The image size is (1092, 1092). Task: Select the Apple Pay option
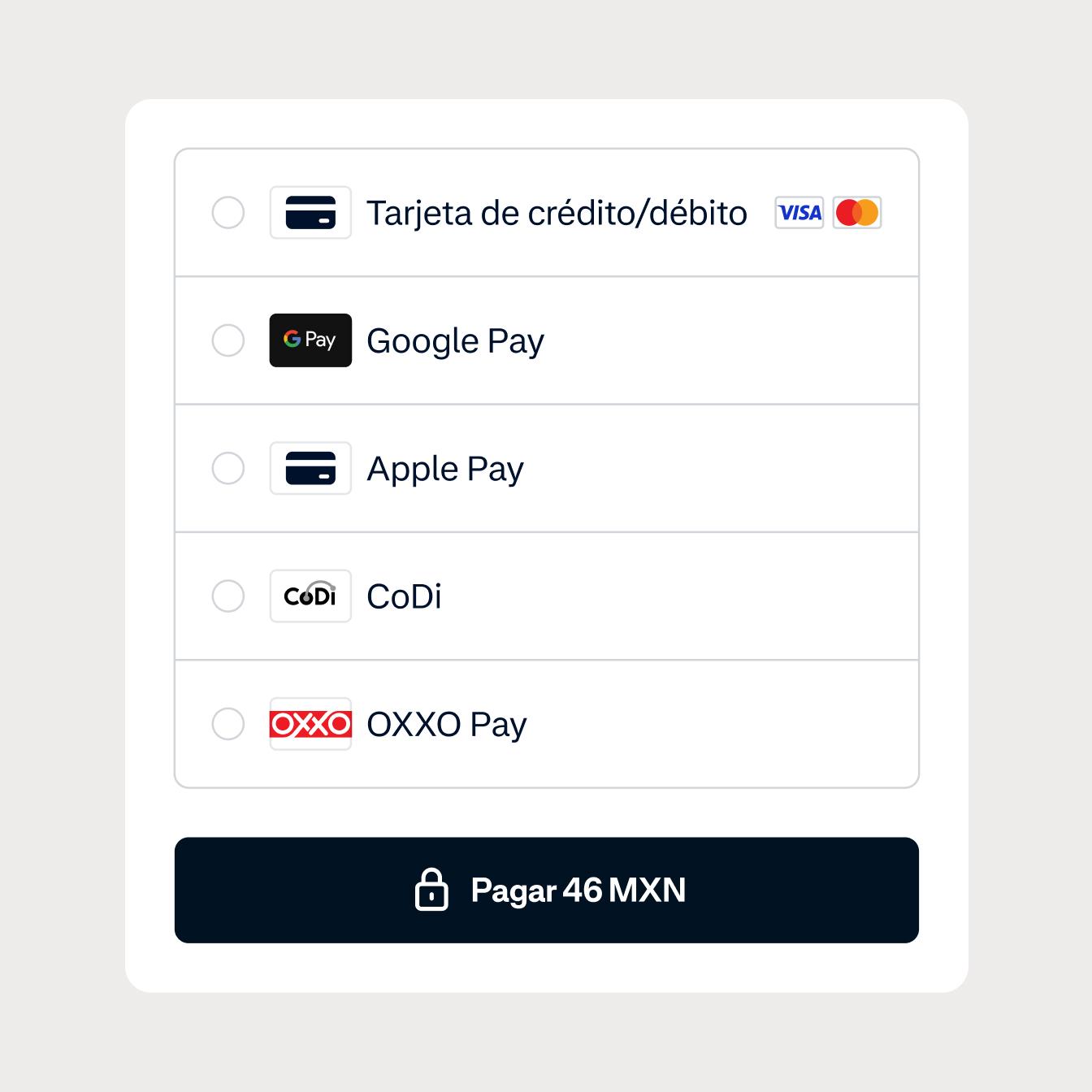tap(228, 468)
